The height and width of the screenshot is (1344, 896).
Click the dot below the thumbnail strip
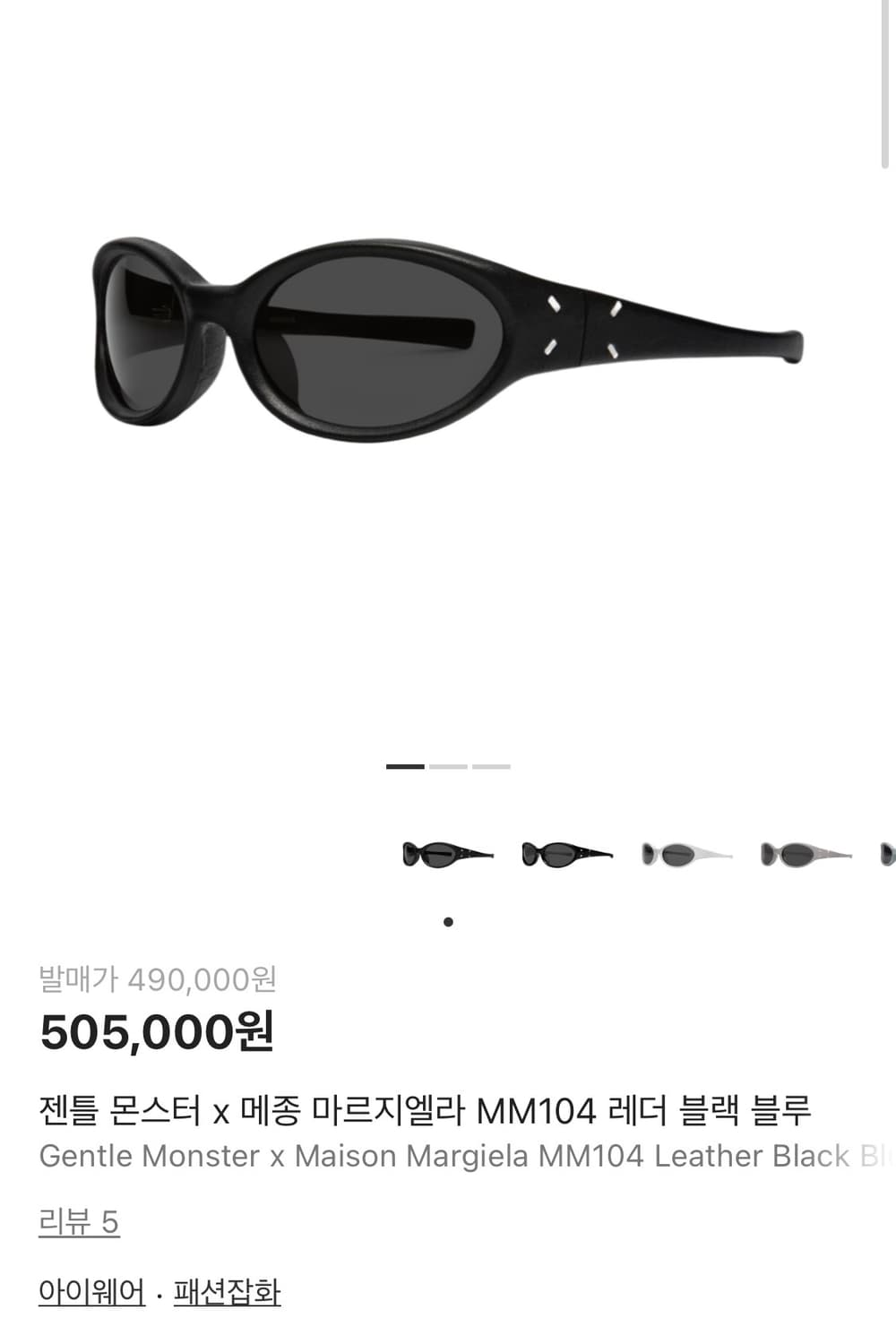pyautogui.click(x=448, y=920)
